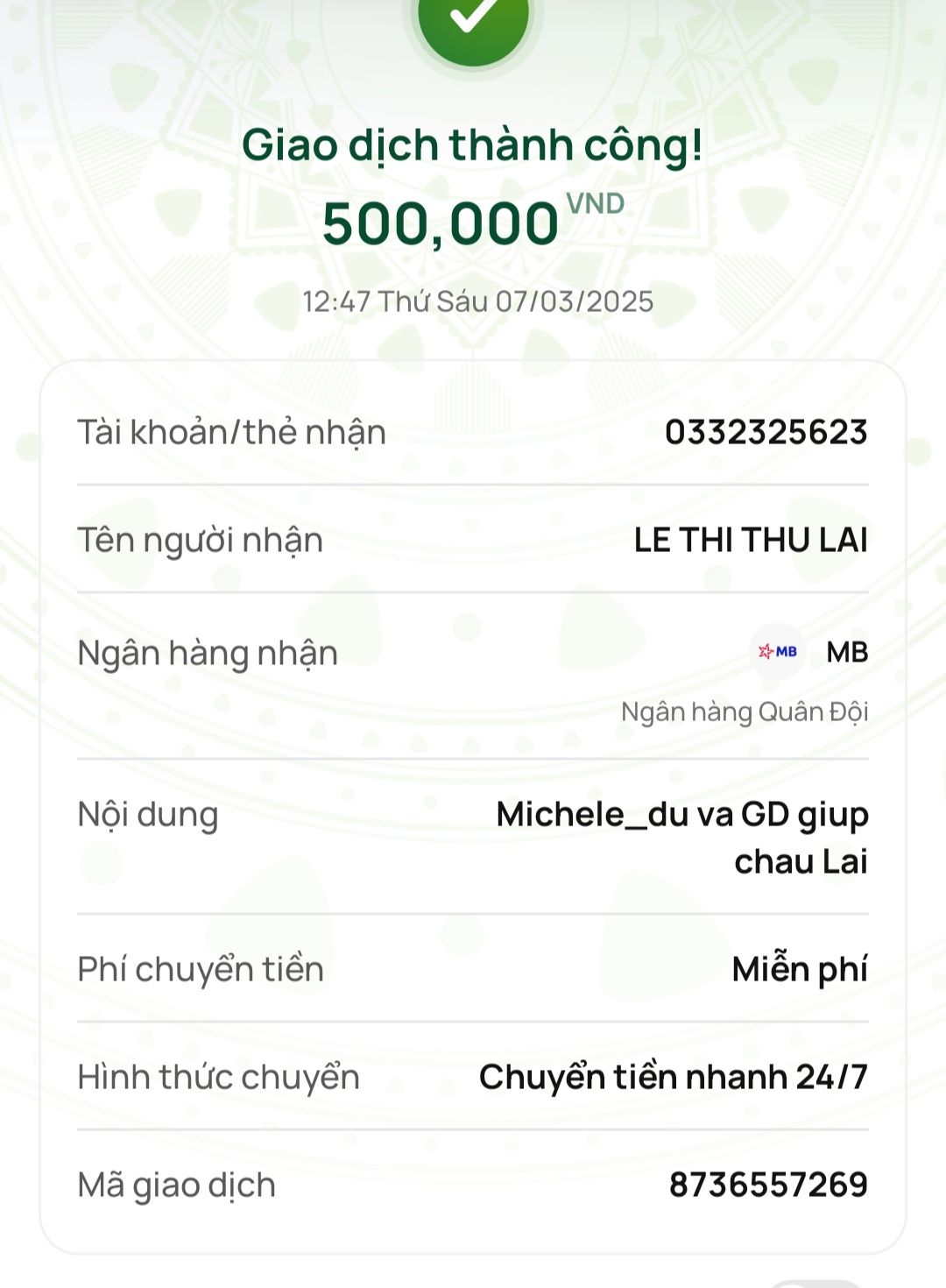Toggle the switch below the transaction details card
The height and width of the screenshot is (1288, 946).
click(x=815, y=1283)
